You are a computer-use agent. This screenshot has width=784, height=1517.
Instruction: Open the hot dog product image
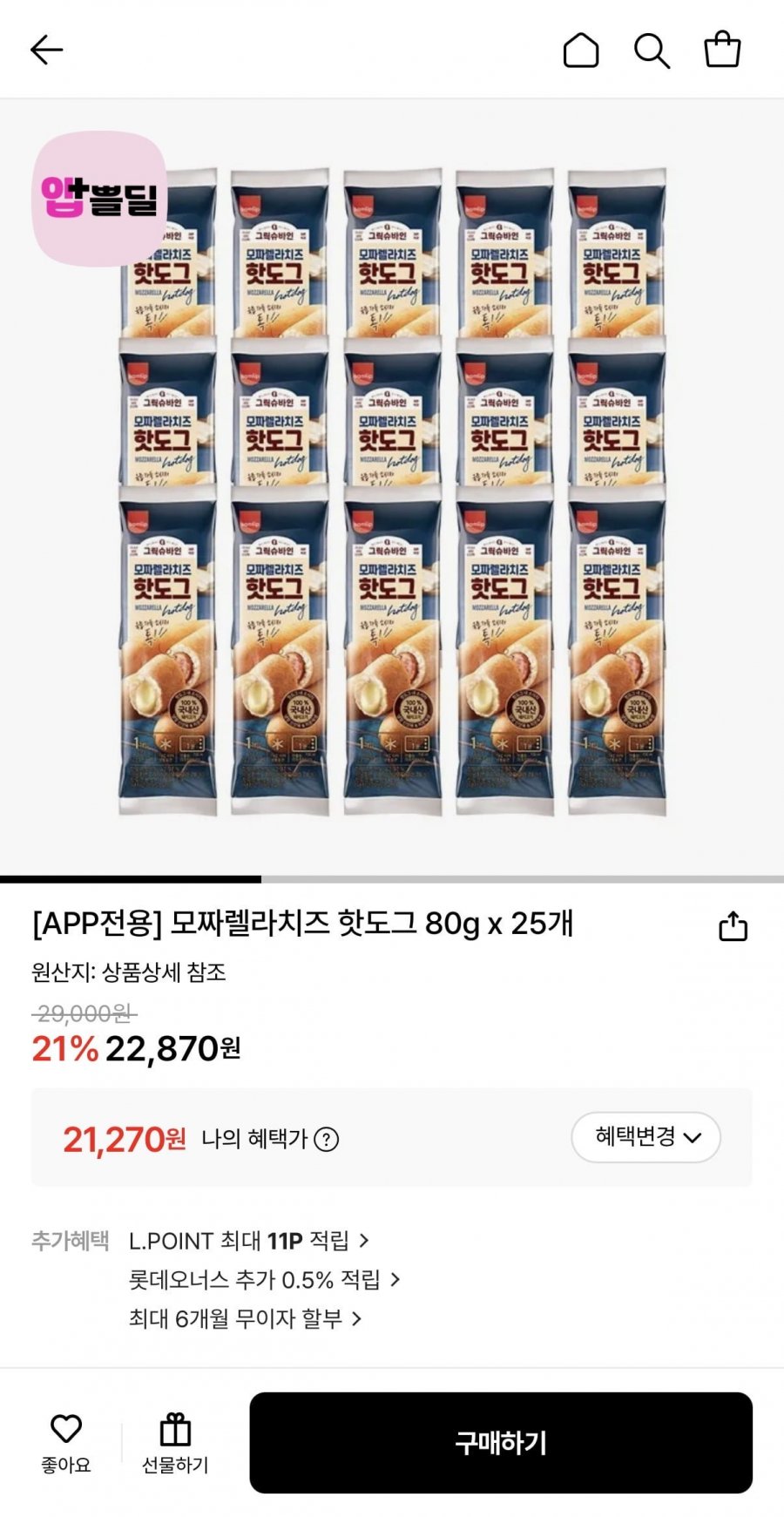click(392, 488)
